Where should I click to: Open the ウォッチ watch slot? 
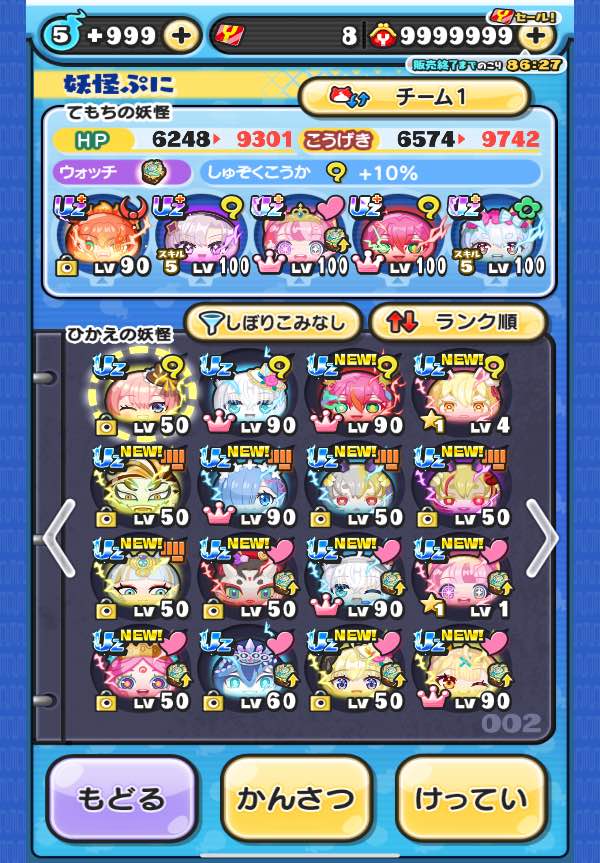click(120, 172)
